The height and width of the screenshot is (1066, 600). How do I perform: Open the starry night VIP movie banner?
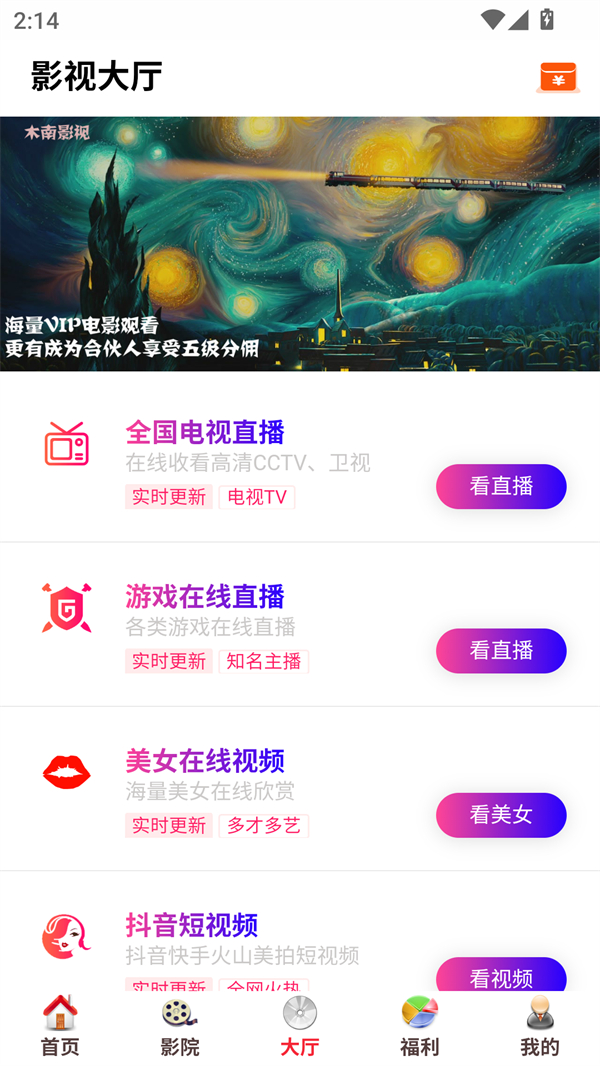point(300,243)
